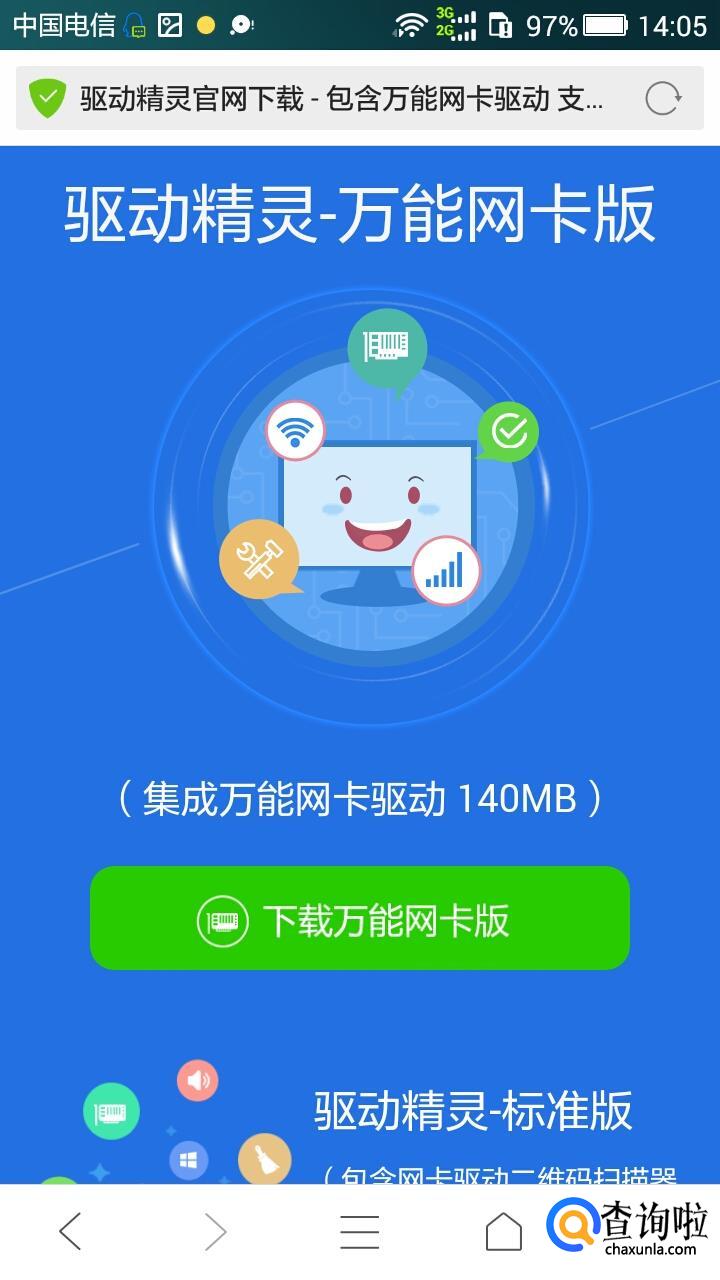Go to the browser home page

tap(503, 1232)
